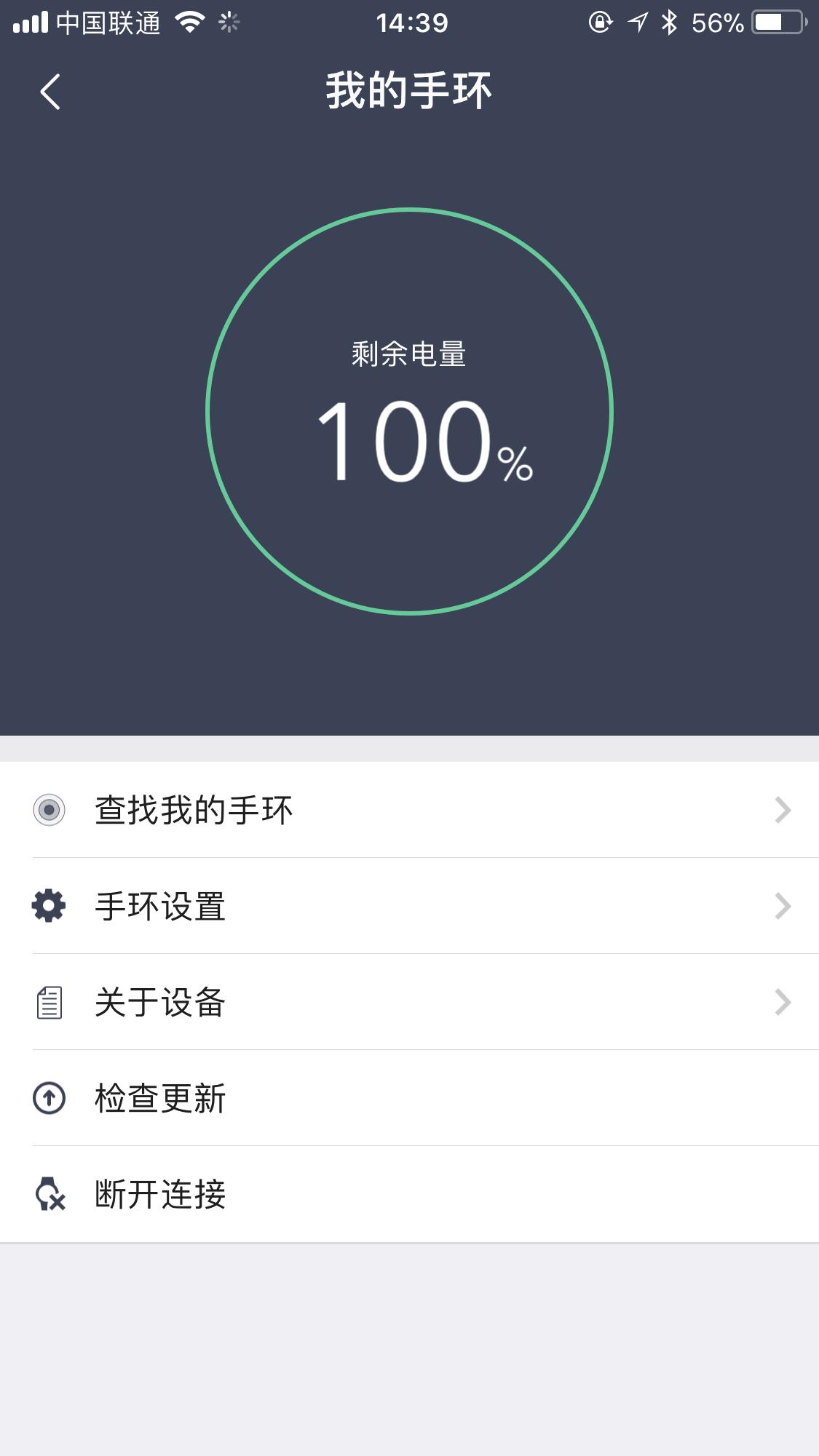
Task: Tap the back arrow to leave 我的手环
Action: 50,91
